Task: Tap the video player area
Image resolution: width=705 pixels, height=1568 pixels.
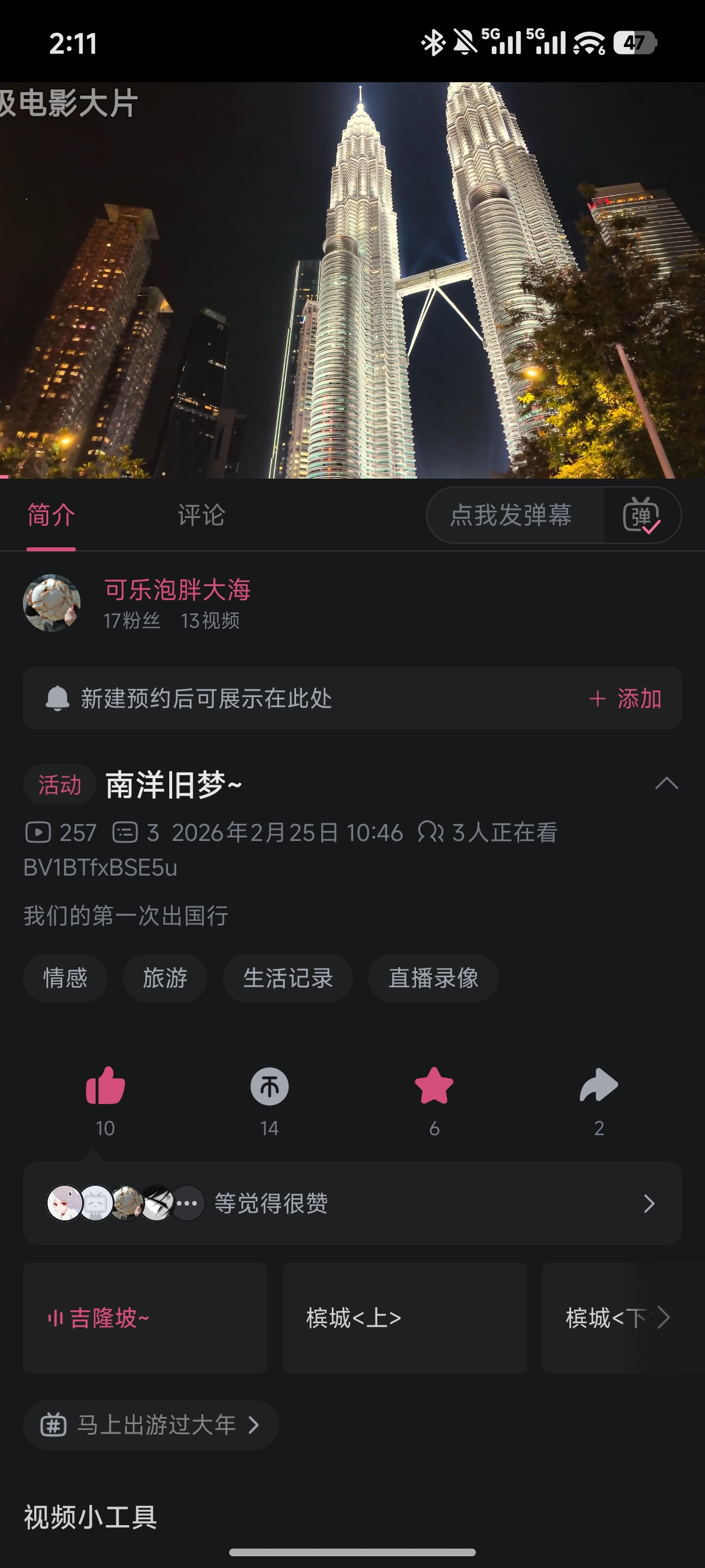Action: pyautogui.click(x=352, y=280)
